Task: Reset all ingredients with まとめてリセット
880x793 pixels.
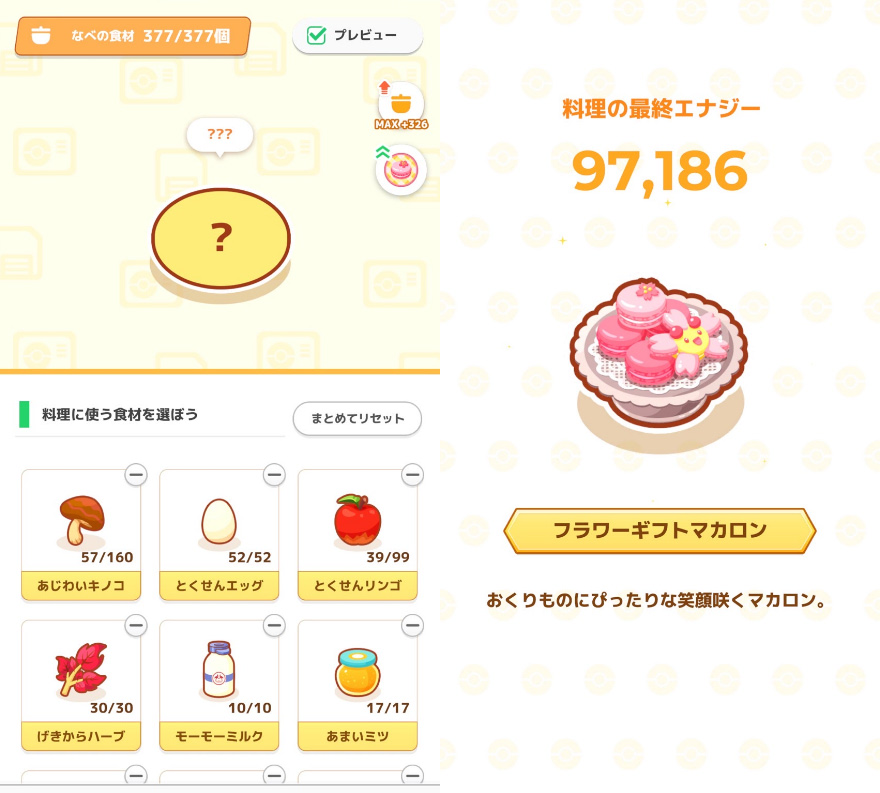Action: pyautogui.click(x=357, y=418)
